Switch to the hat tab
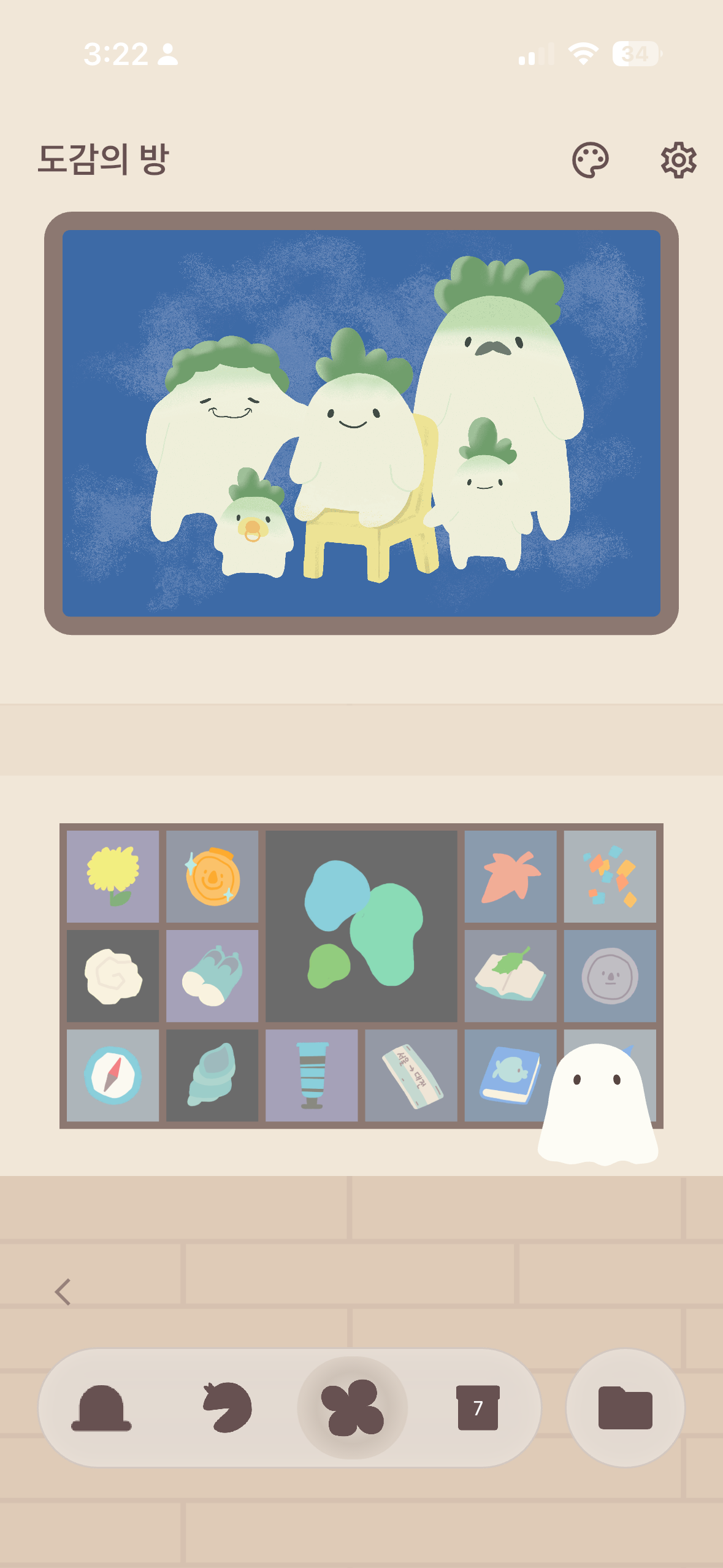The width and height of the screenshot is (723, 1568). click(102, 1407)
